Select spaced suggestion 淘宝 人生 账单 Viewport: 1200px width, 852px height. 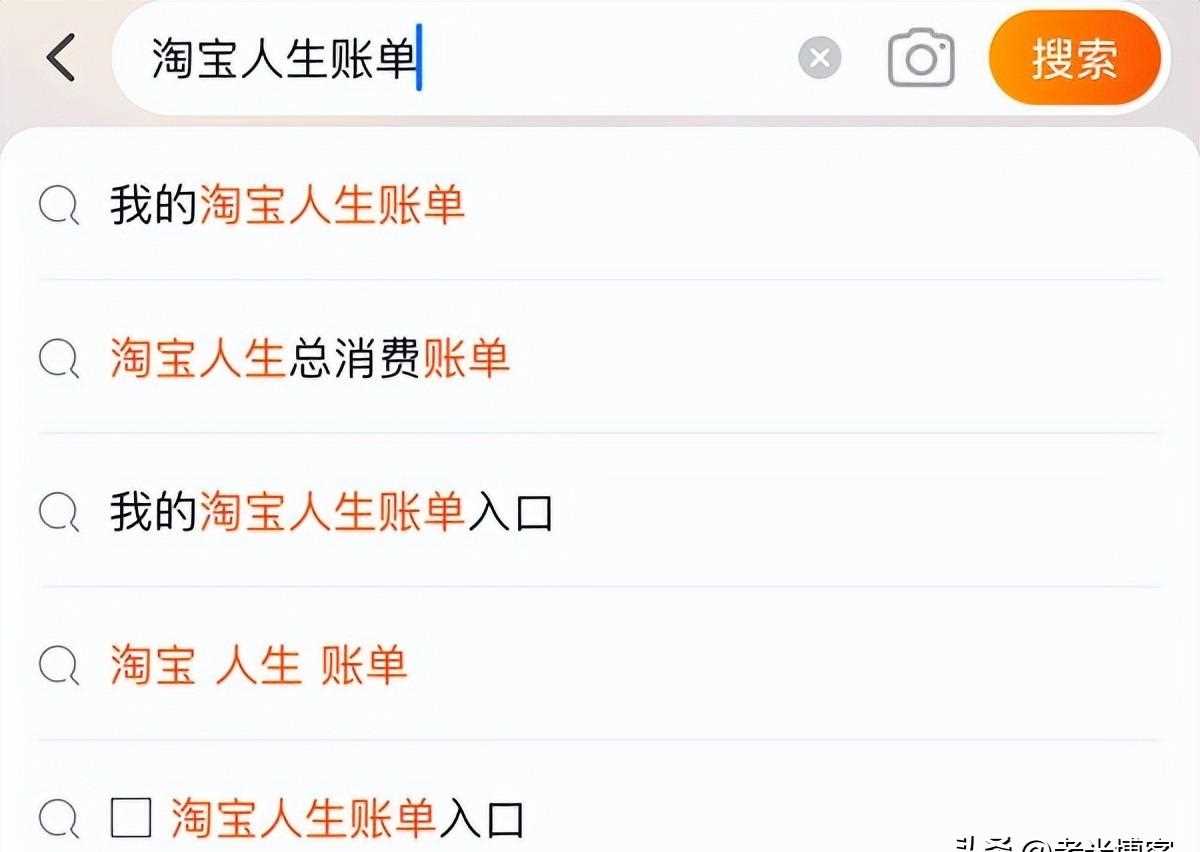[x=258, y=666]
